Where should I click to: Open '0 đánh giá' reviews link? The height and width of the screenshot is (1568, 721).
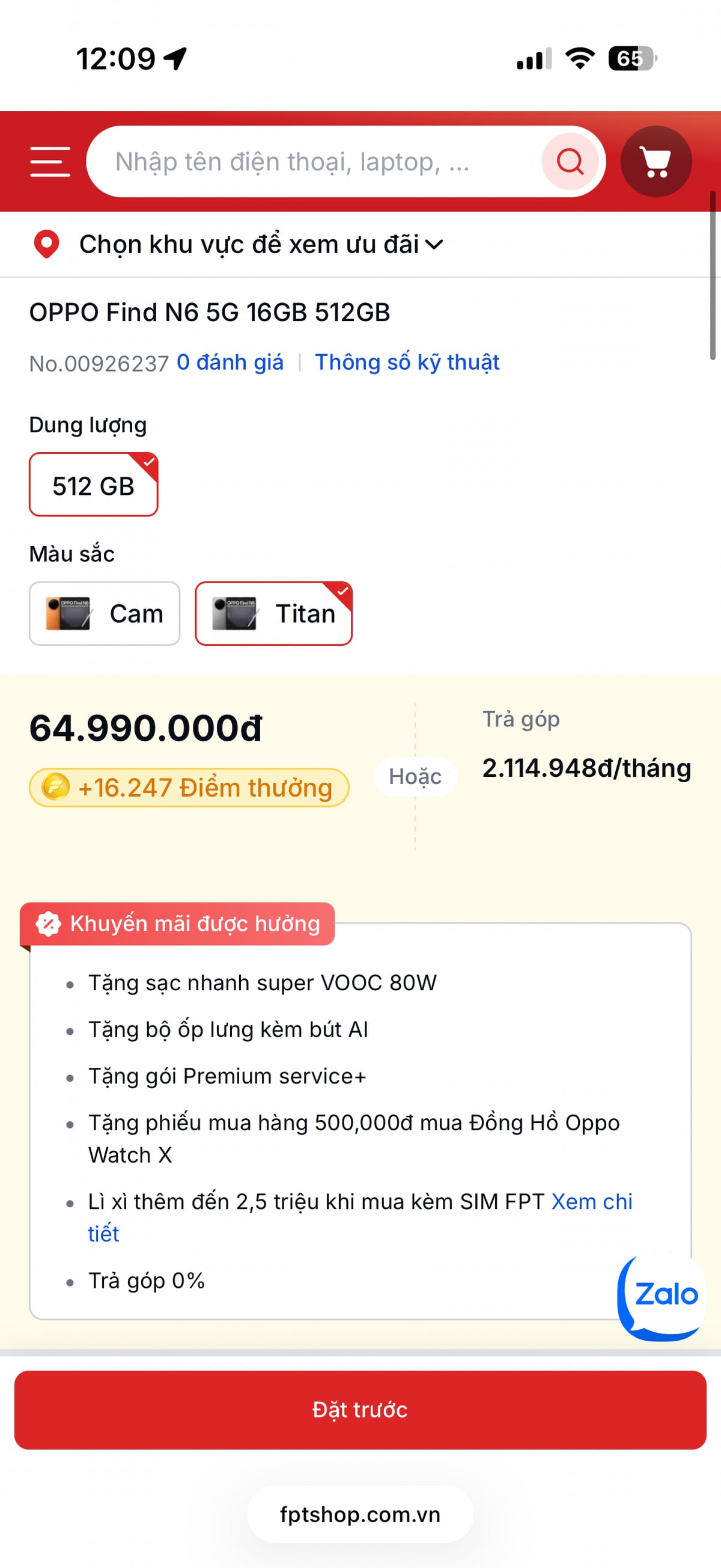pos(228,361)
